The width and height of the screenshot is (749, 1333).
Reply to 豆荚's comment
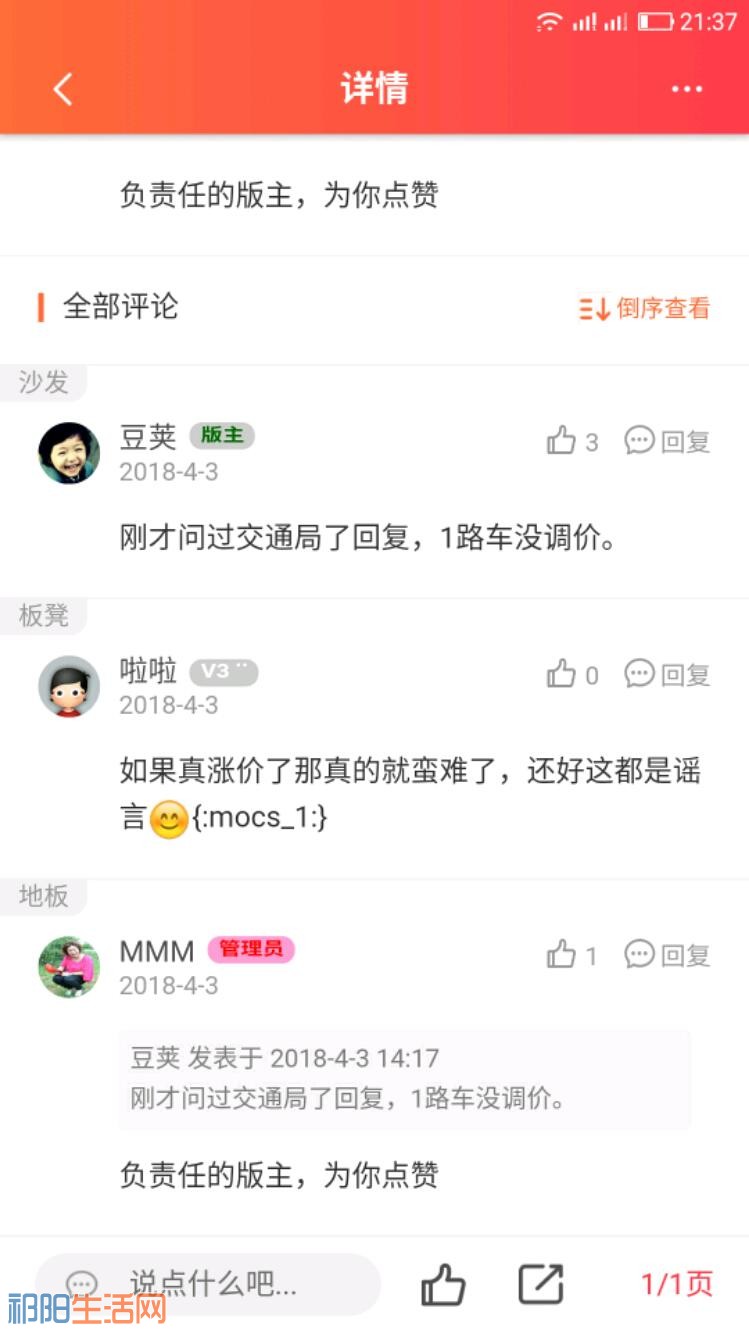coord(667,441)
